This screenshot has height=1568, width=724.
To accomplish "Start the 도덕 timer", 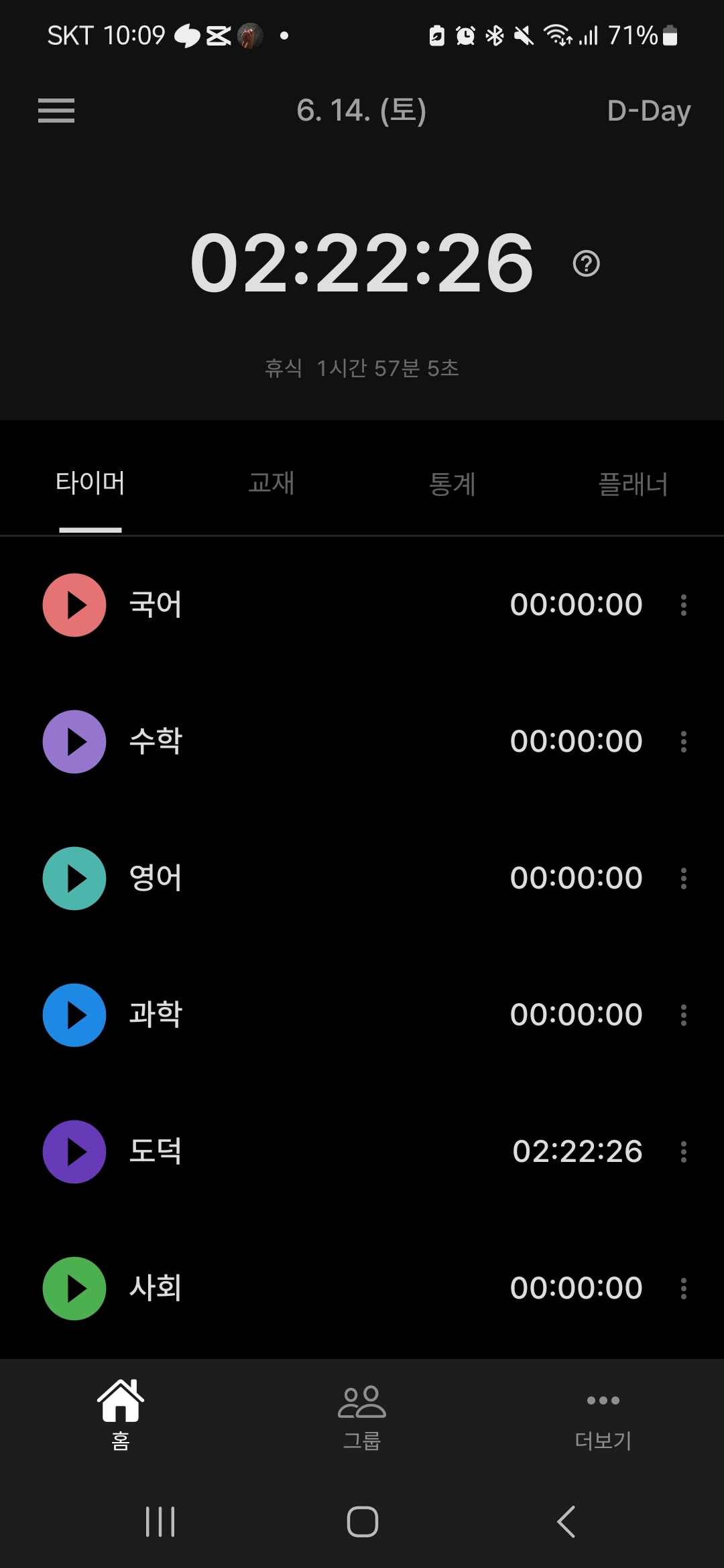I will click(x=74, y=1152).
